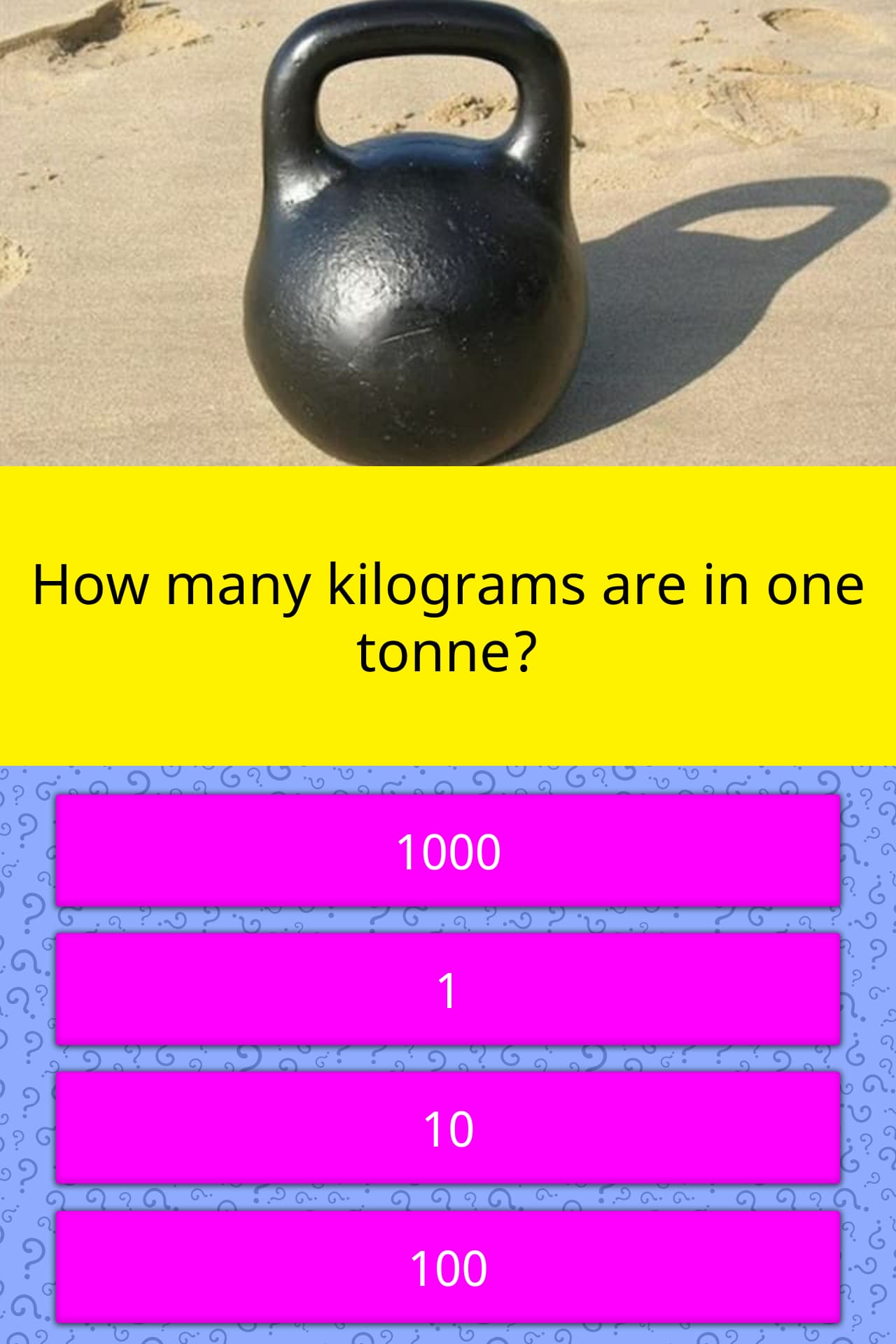Pick the answer 10
896x1344 pixels.
[448, 1128]
